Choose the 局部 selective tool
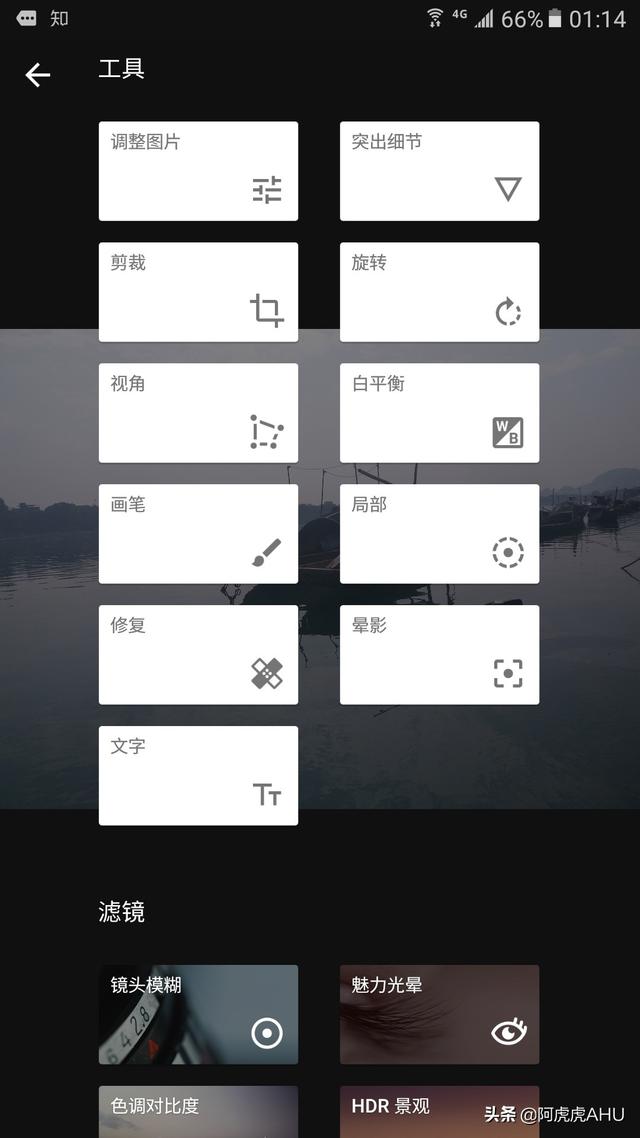Viewport: 640px width, 1138px height. [440, 533]
